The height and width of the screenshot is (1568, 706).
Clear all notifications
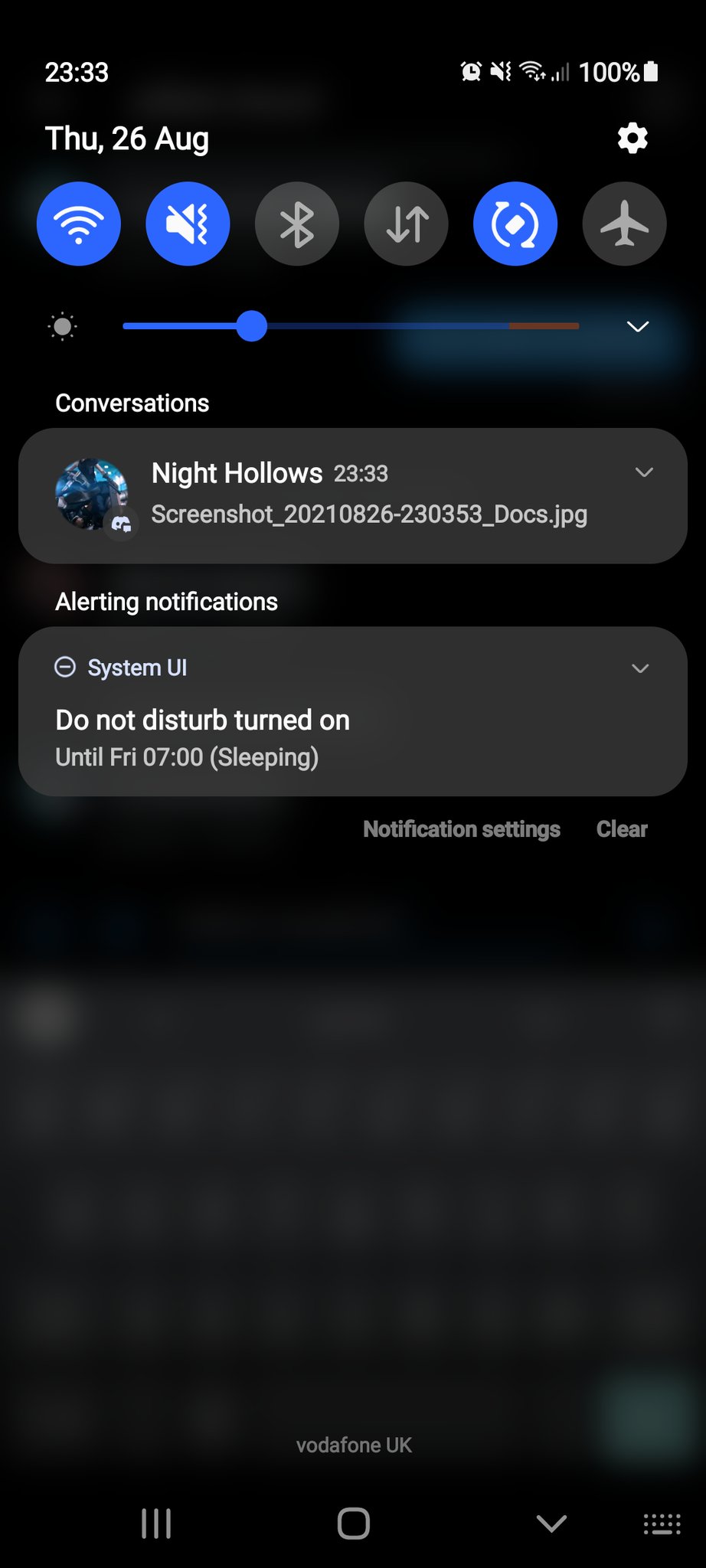(622, 829)
